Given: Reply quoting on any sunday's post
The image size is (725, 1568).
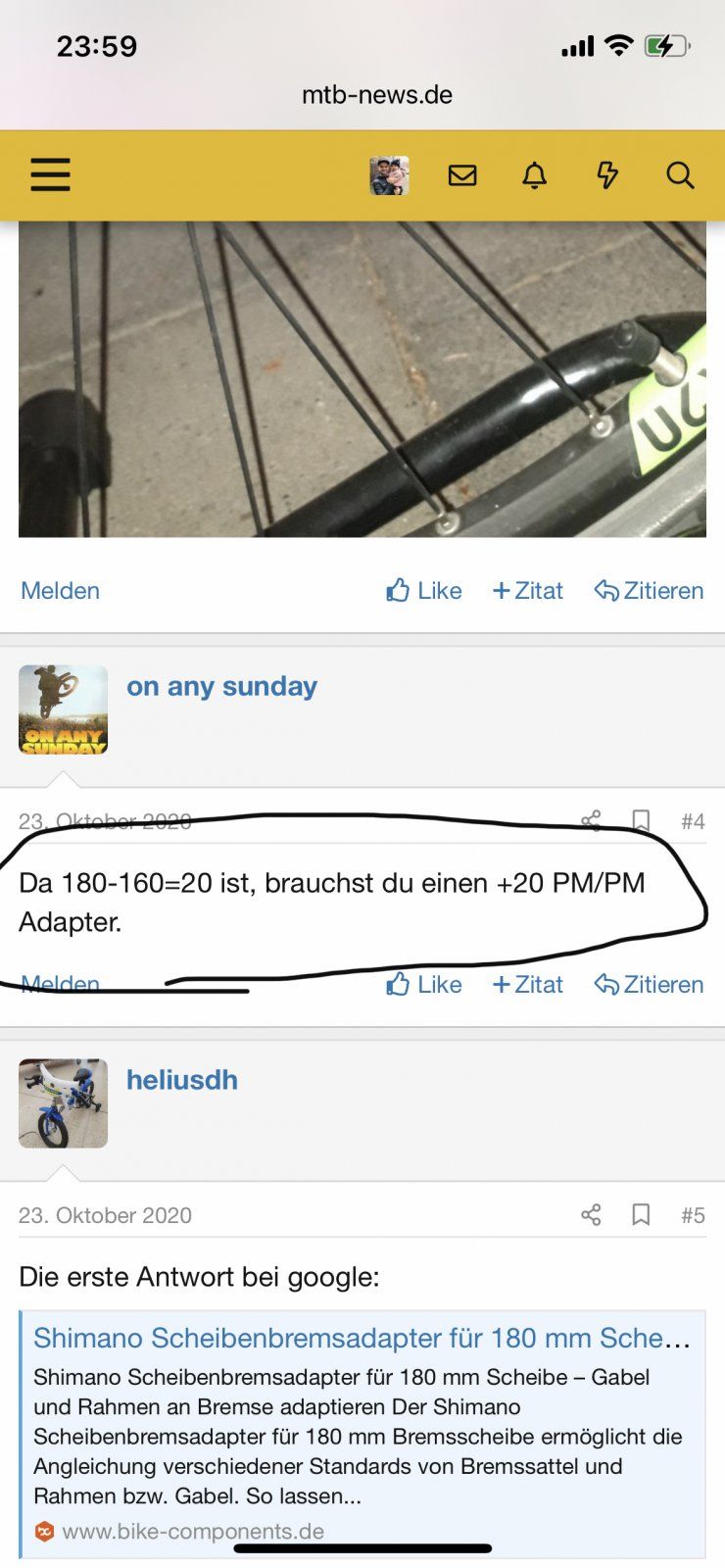Looking at the screenshot, I should tap(650, 985).
